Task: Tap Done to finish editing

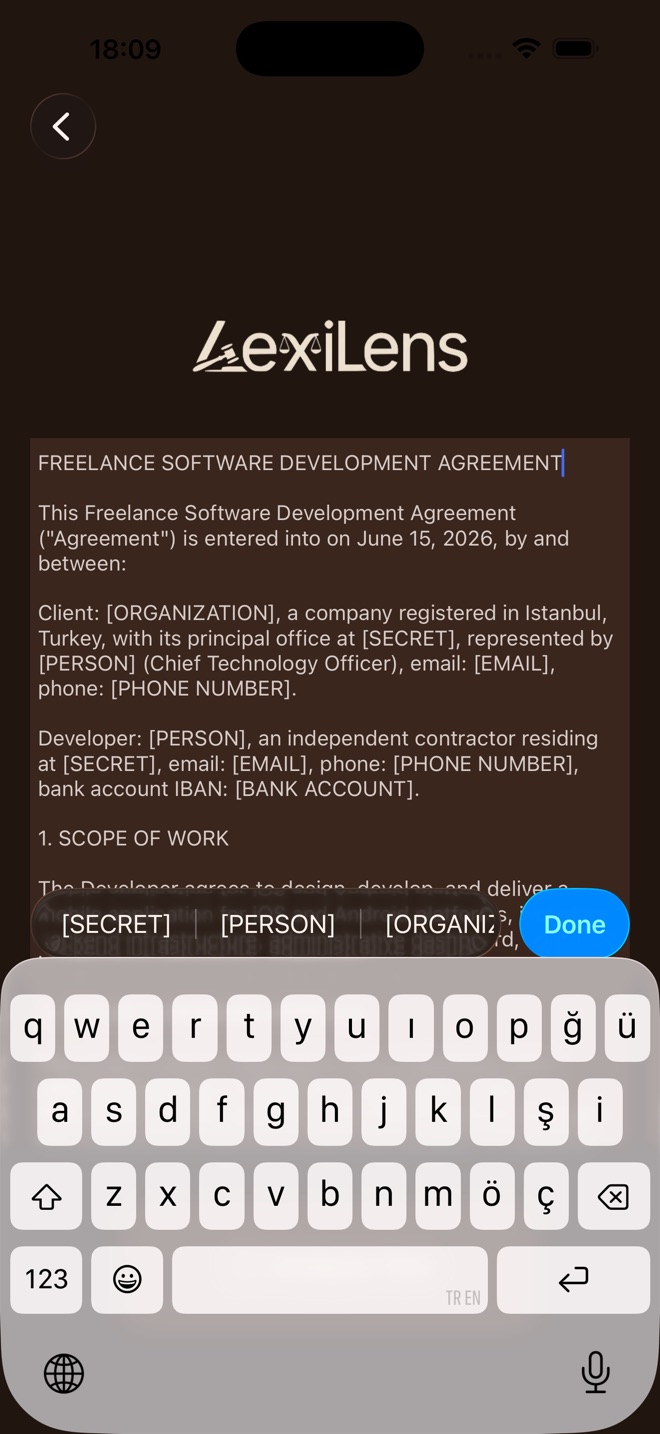Action: pos(574,924)
